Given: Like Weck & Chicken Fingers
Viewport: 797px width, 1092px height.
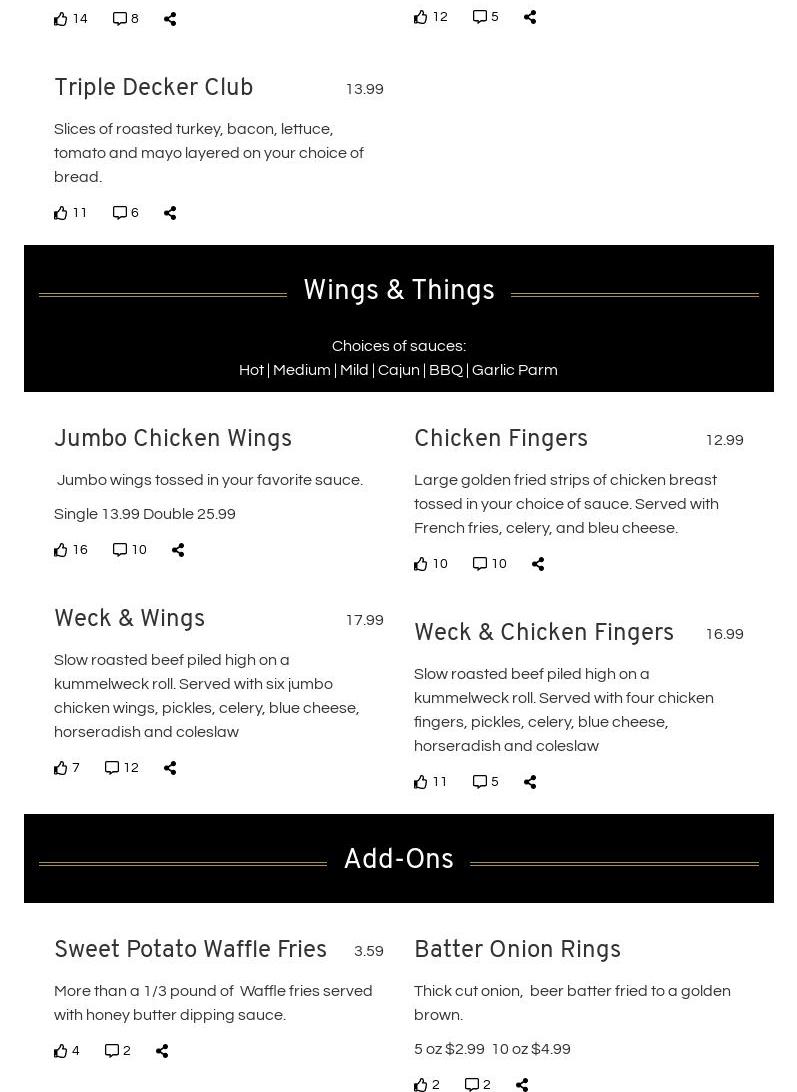Looking at the screenshot, I should pyautogui.click(x=421, y=782).
